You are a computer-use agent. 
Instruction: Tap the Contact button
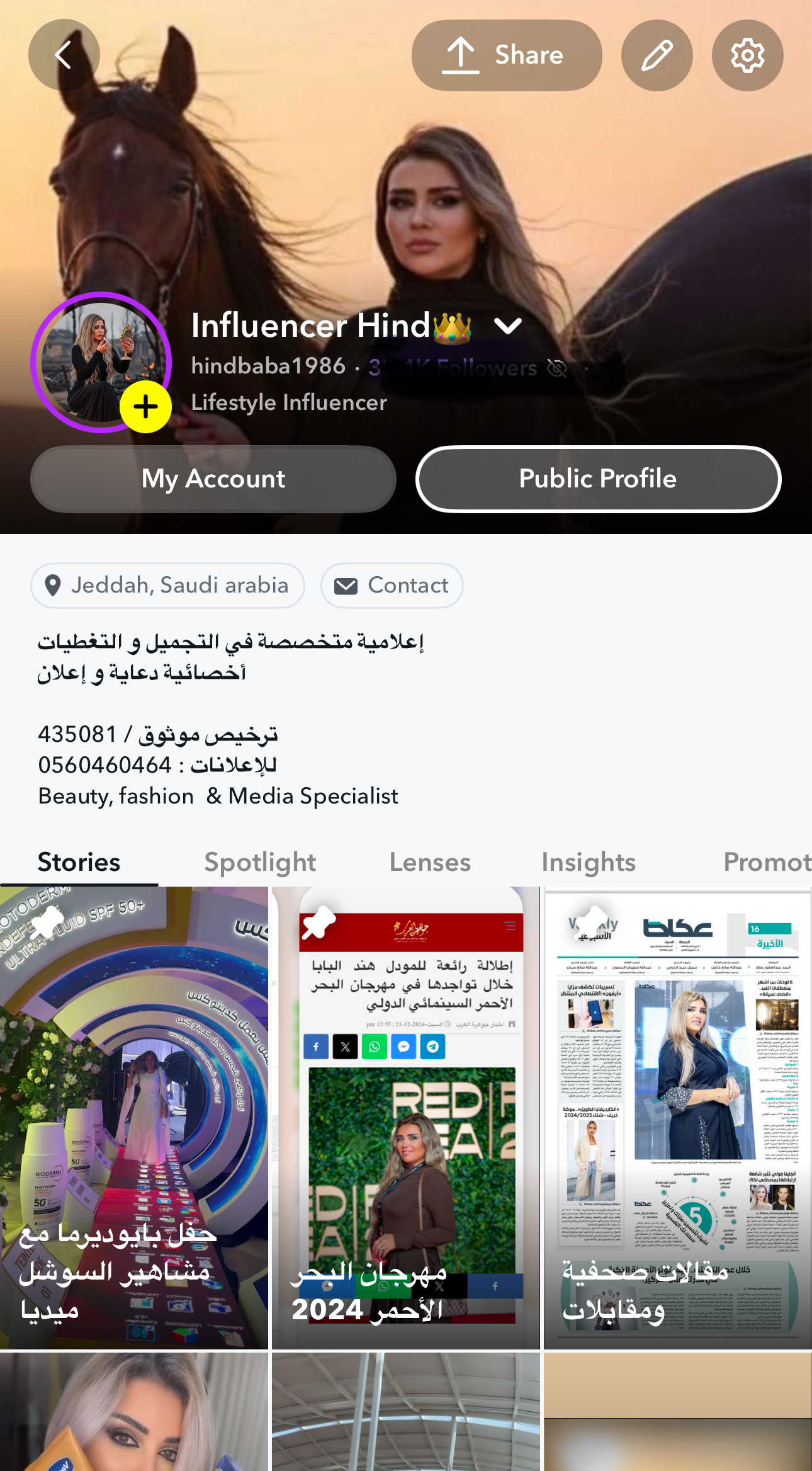(x=392, y=585)
